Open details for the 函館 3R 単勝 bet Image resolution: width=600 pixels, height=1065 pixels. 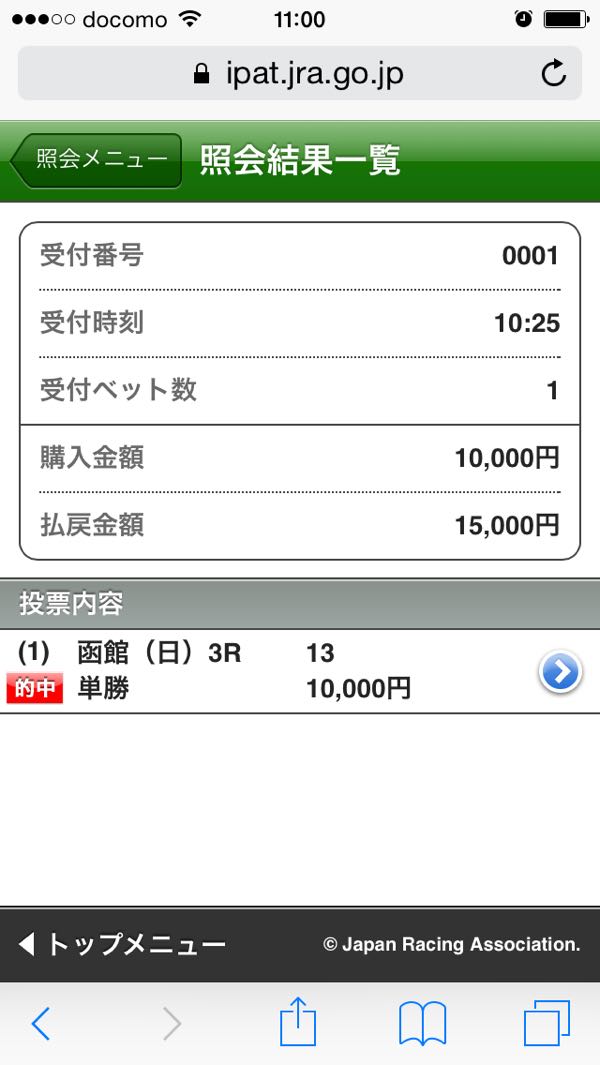click(560, 673)
